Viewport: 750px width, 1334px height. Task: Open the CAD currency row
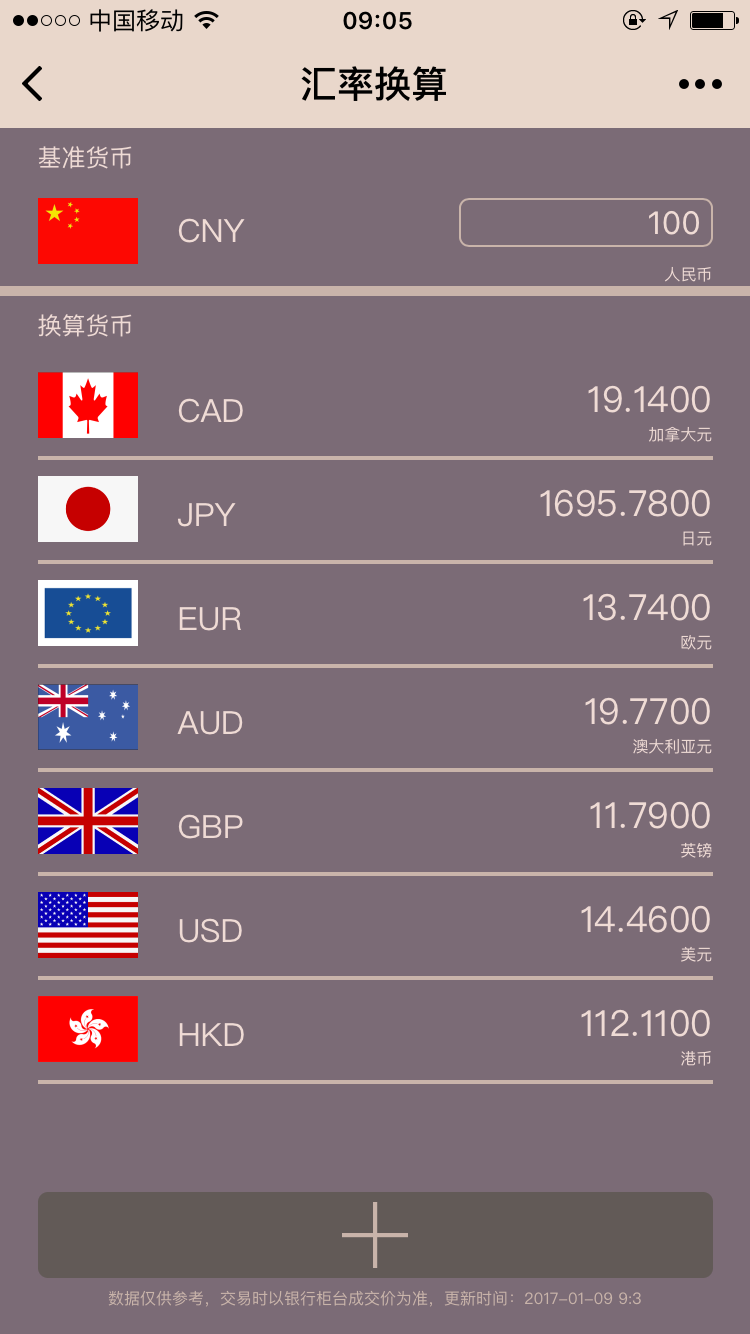pos(375,410)
